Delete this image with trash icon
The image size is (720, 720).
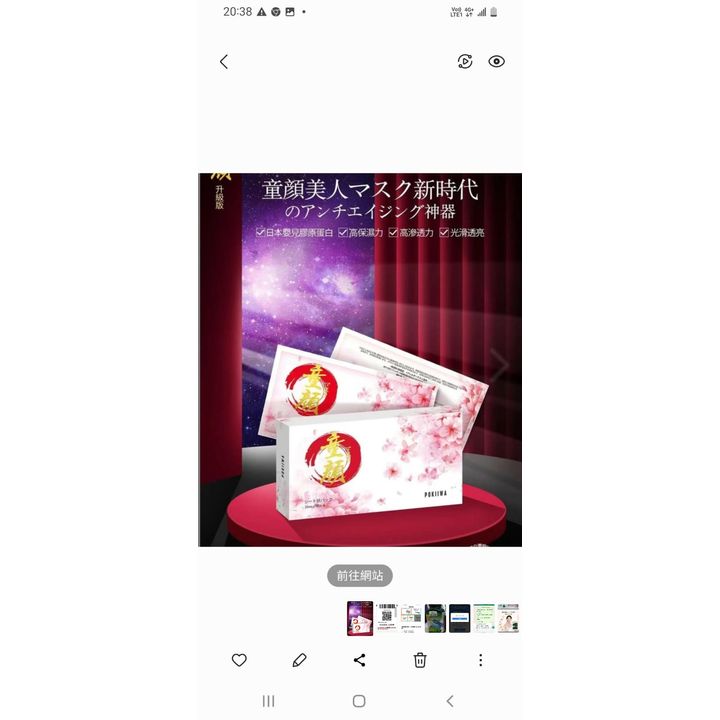click(x=420, y=660)
